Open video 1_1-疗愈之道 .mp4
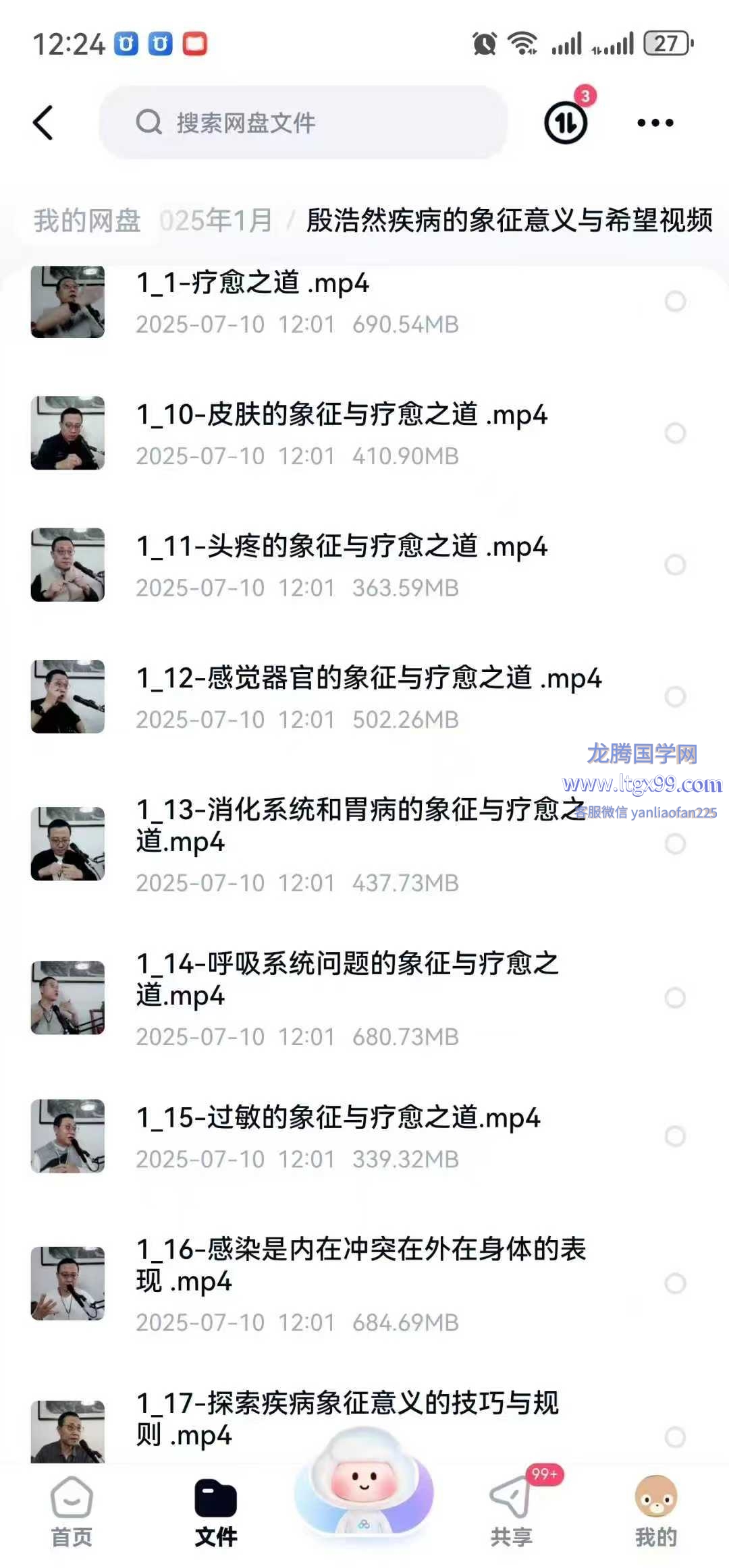 click(x=252, y=283)
